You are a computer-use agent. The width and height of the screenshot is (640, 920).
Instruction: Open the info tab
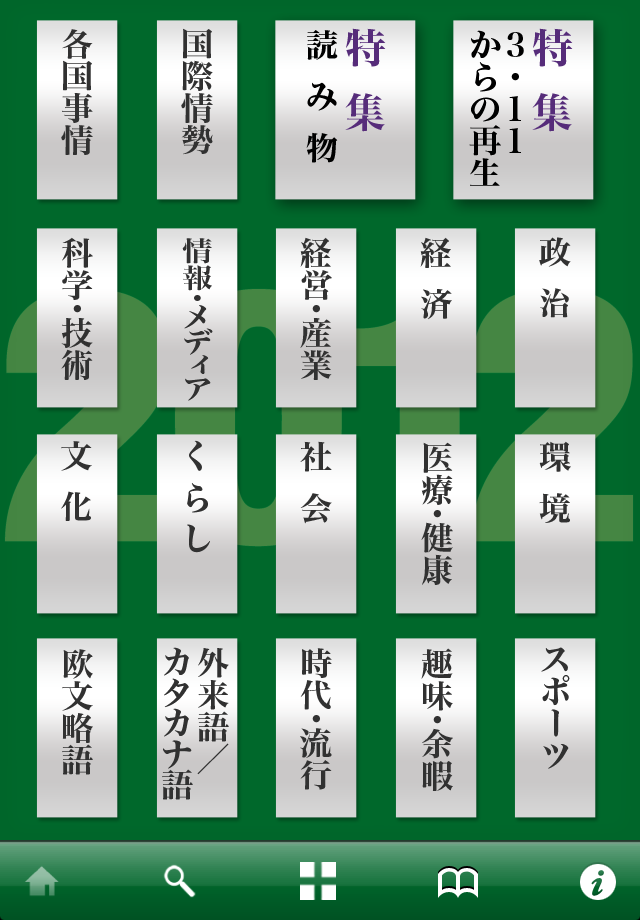tap(598, 881)
